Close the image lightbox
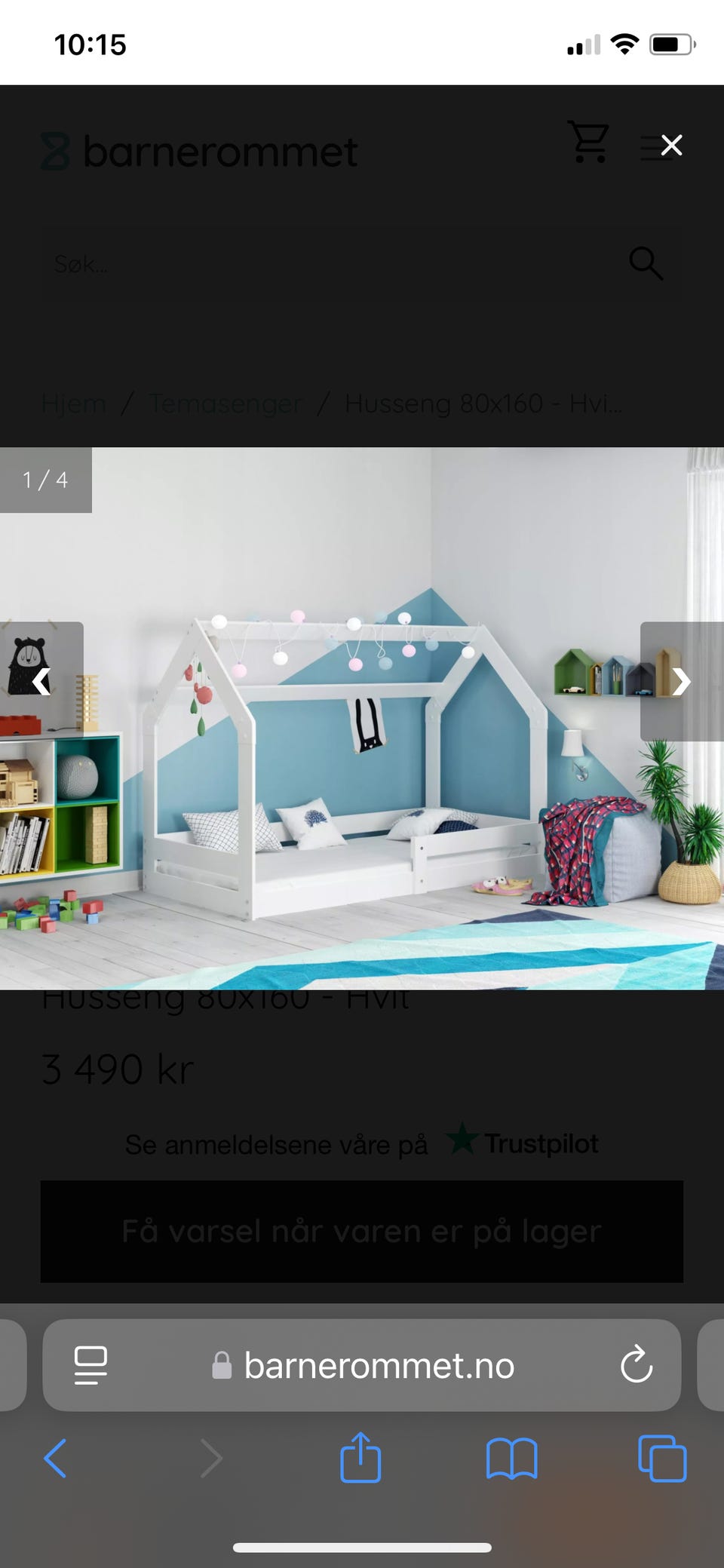 coord(671,146)
